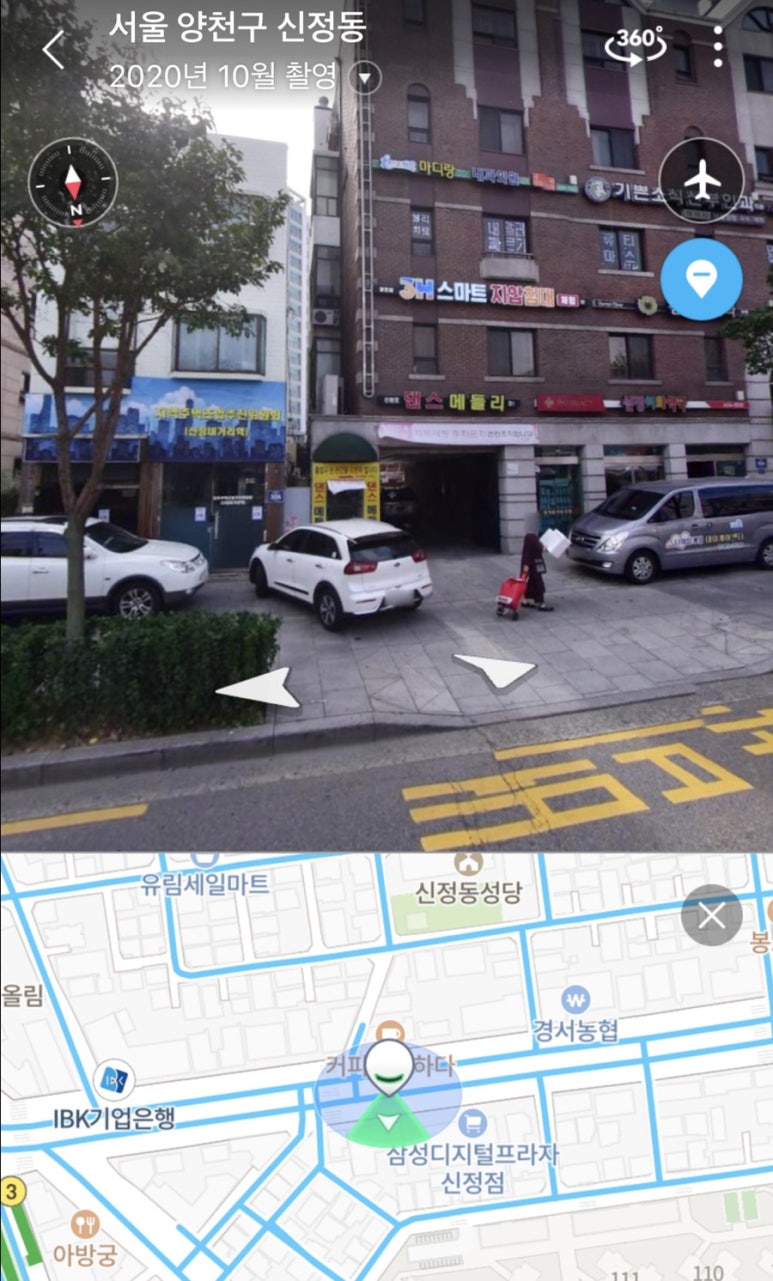The height and width of the screenshot is (1281, 773).
Task: Tap the blue location pin button
Action: 701,279
